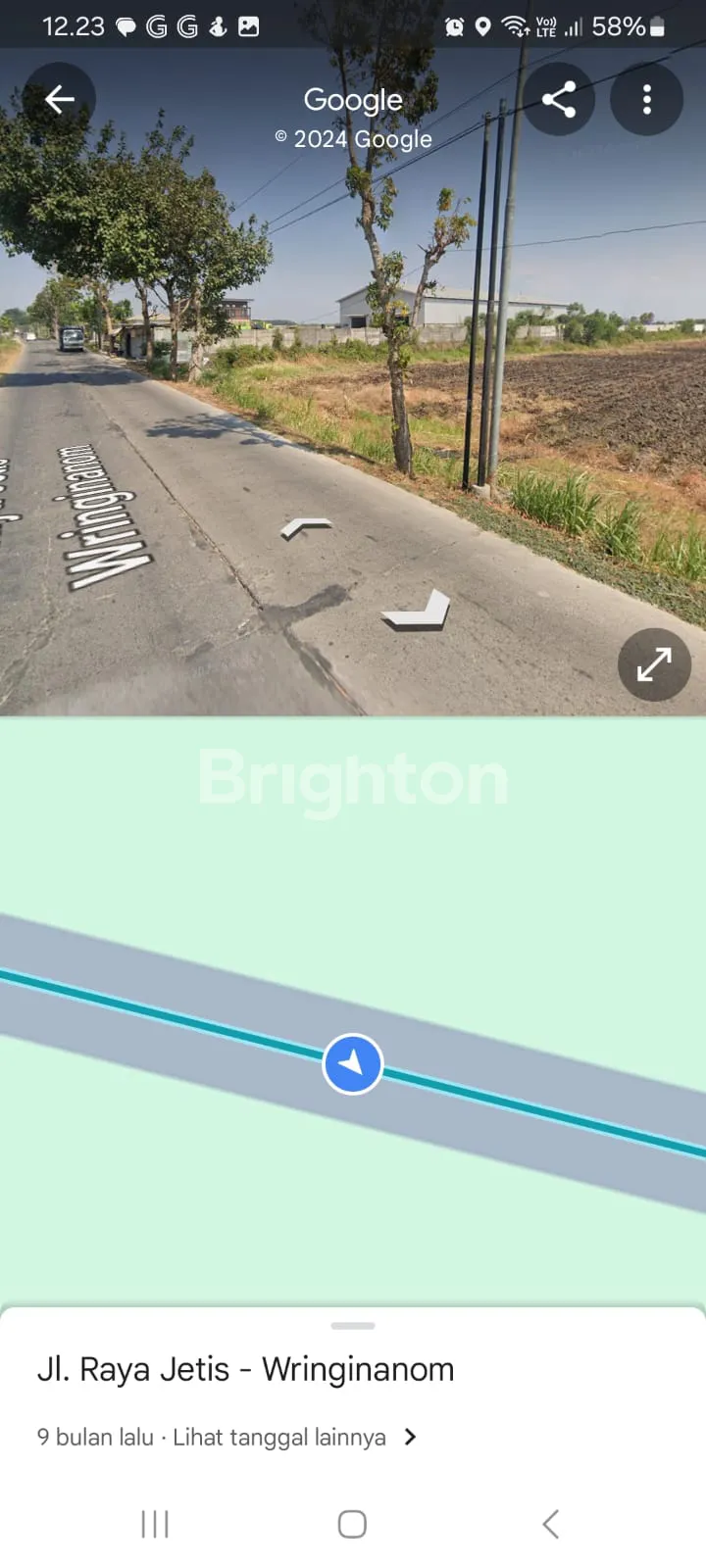
Task: Share this Street View location
Action: pyautogui.click(x=559, y=99)
